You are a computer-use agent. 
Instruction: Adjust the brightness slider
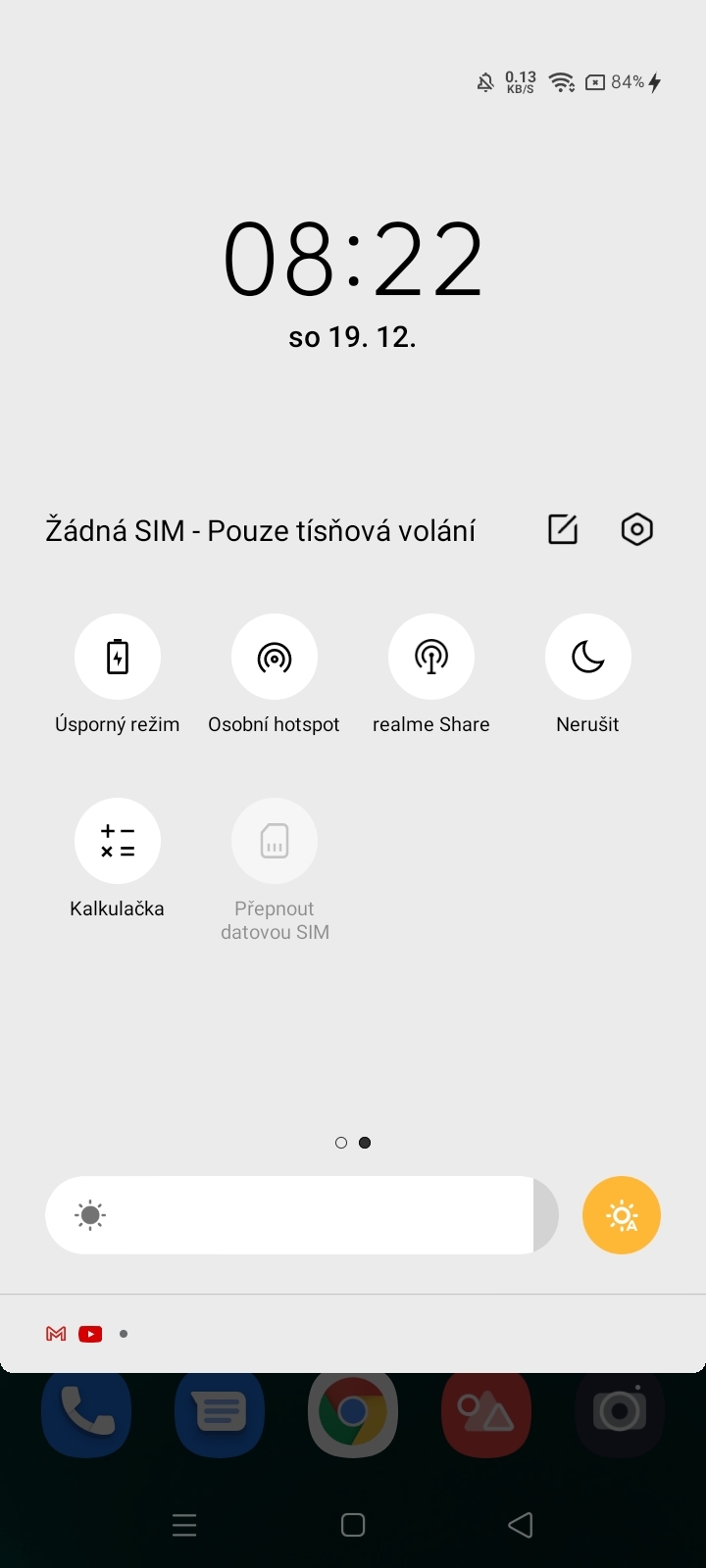point(294,1215)
